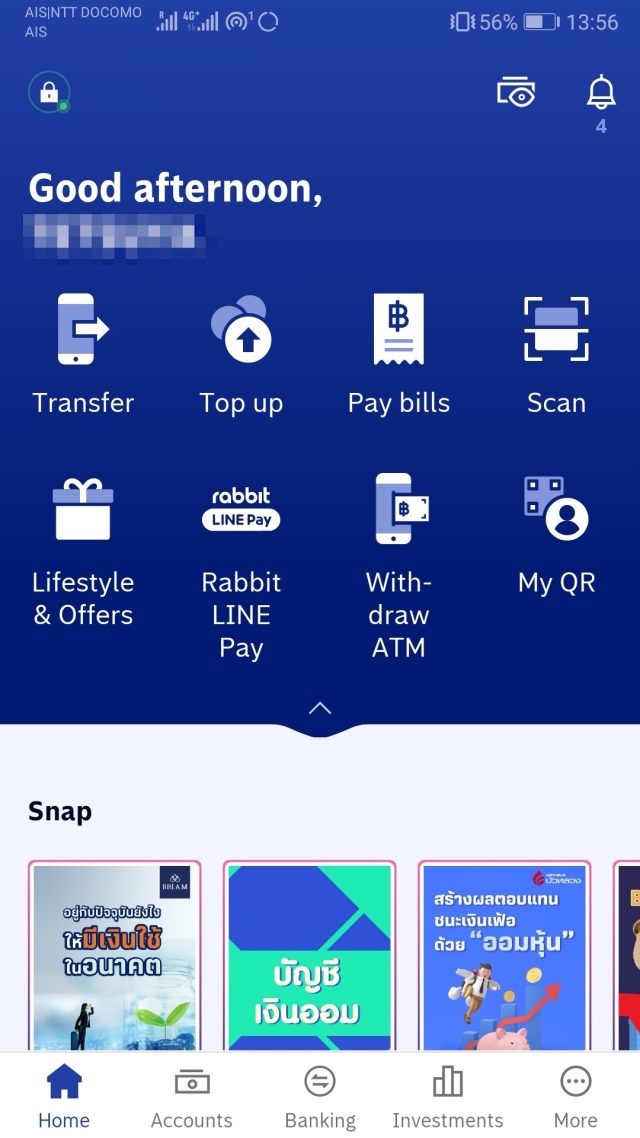This screenshot has width=640, height=1138.
Task: Go to the Investments tab
Action: (x=447, y=1097)
